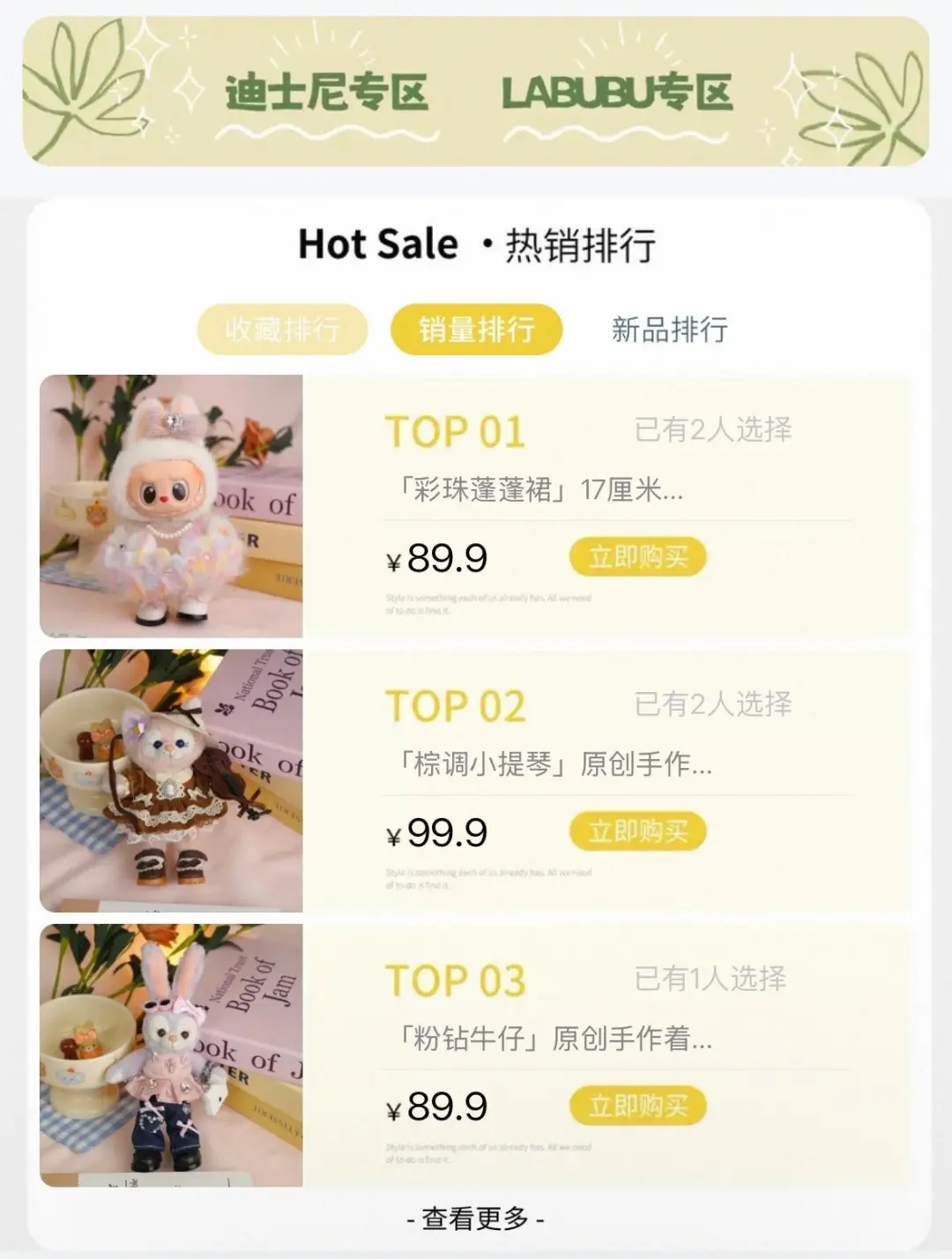Open the LABUBU专区 section
Screen dimensions: 952x1259
click(x=616, y=93)
